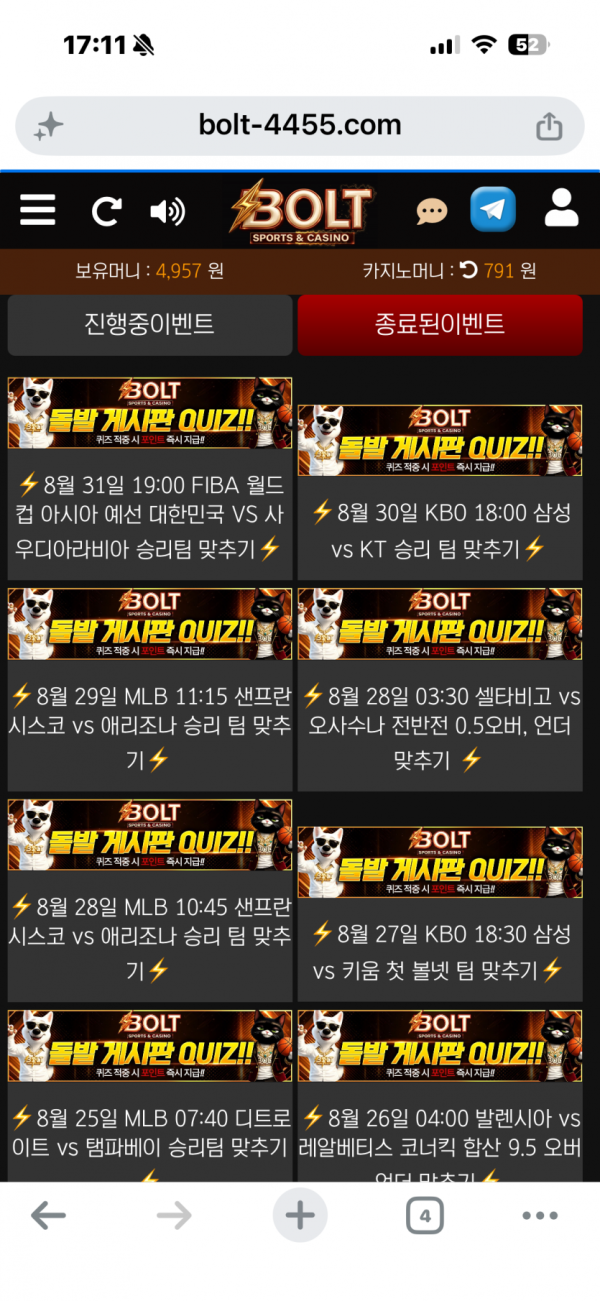The image size is (600, 1301).
Task: Open the 8월 27일 KBO 삼성 vs 키움 card
Action: 440,914
